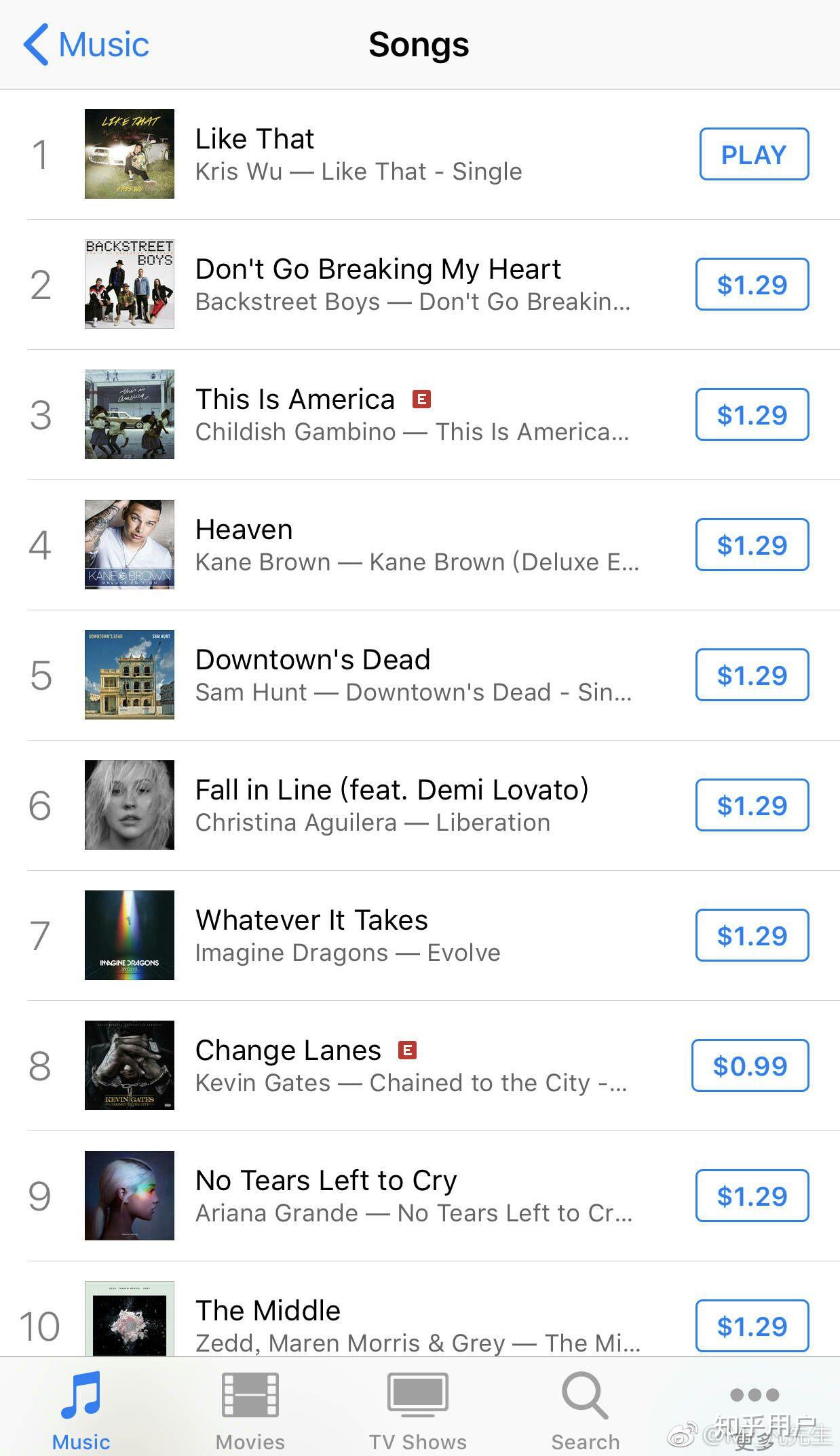Buy Downtown's Dead for $1.29
Screen dimensions: 840x1456
pyautogui.click(x=752, y=675)
